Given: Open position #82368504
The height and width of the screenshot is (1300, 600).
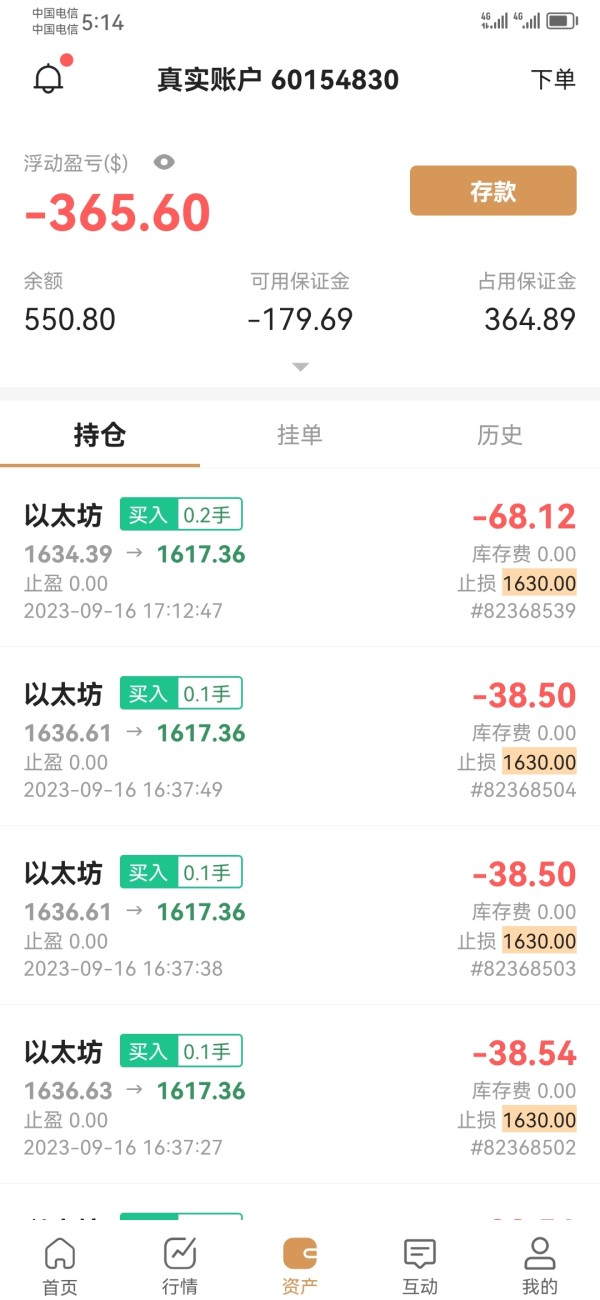Looking at the screenshot, I should (300, 737).
